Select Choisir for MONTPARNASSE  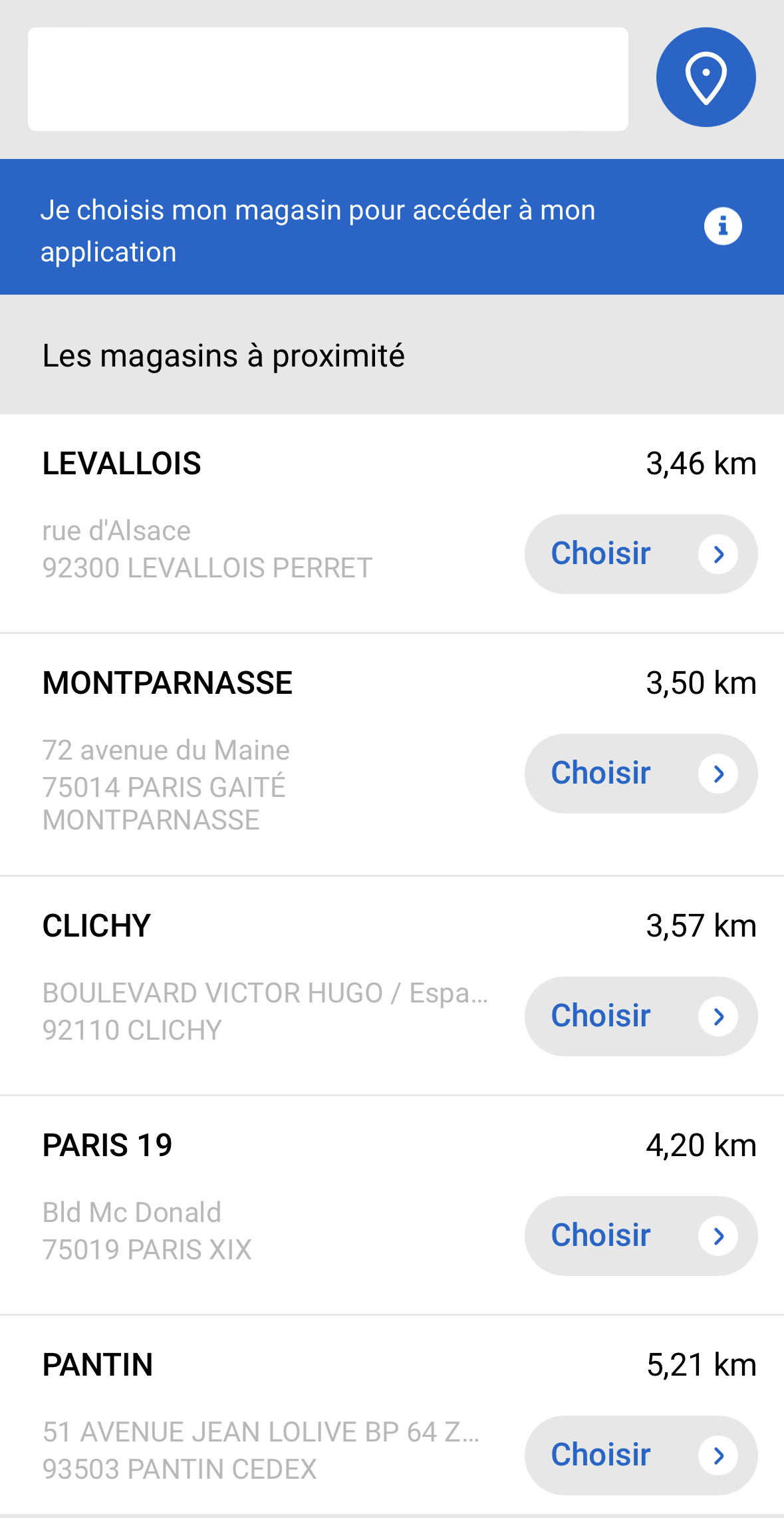pyautogui.click(x=641, y=774)
